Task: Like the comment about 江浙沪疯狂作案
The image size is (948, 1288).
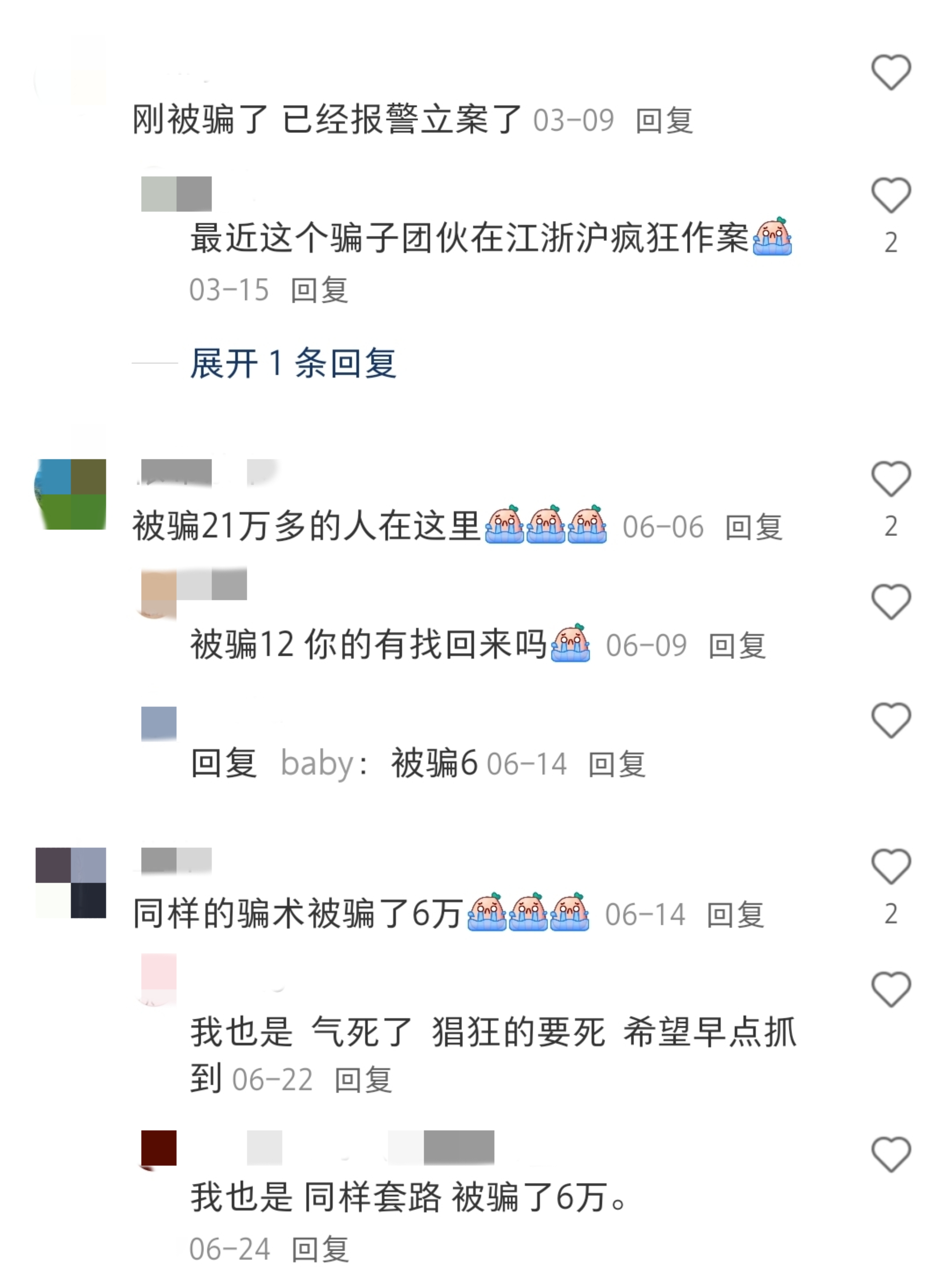Action: [x=891, y=196]
